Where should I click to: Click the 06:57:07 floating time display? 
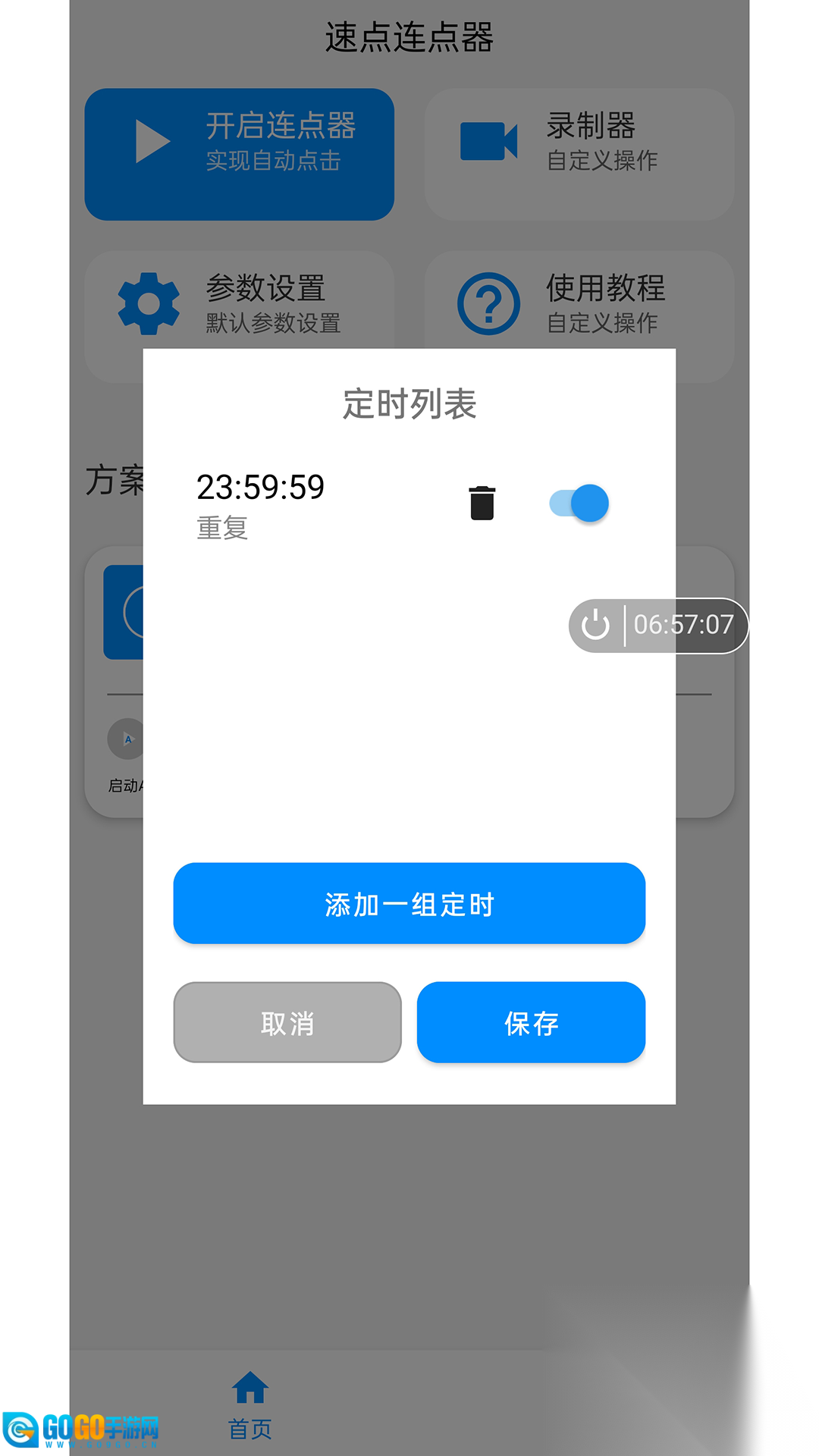[683, 626]
